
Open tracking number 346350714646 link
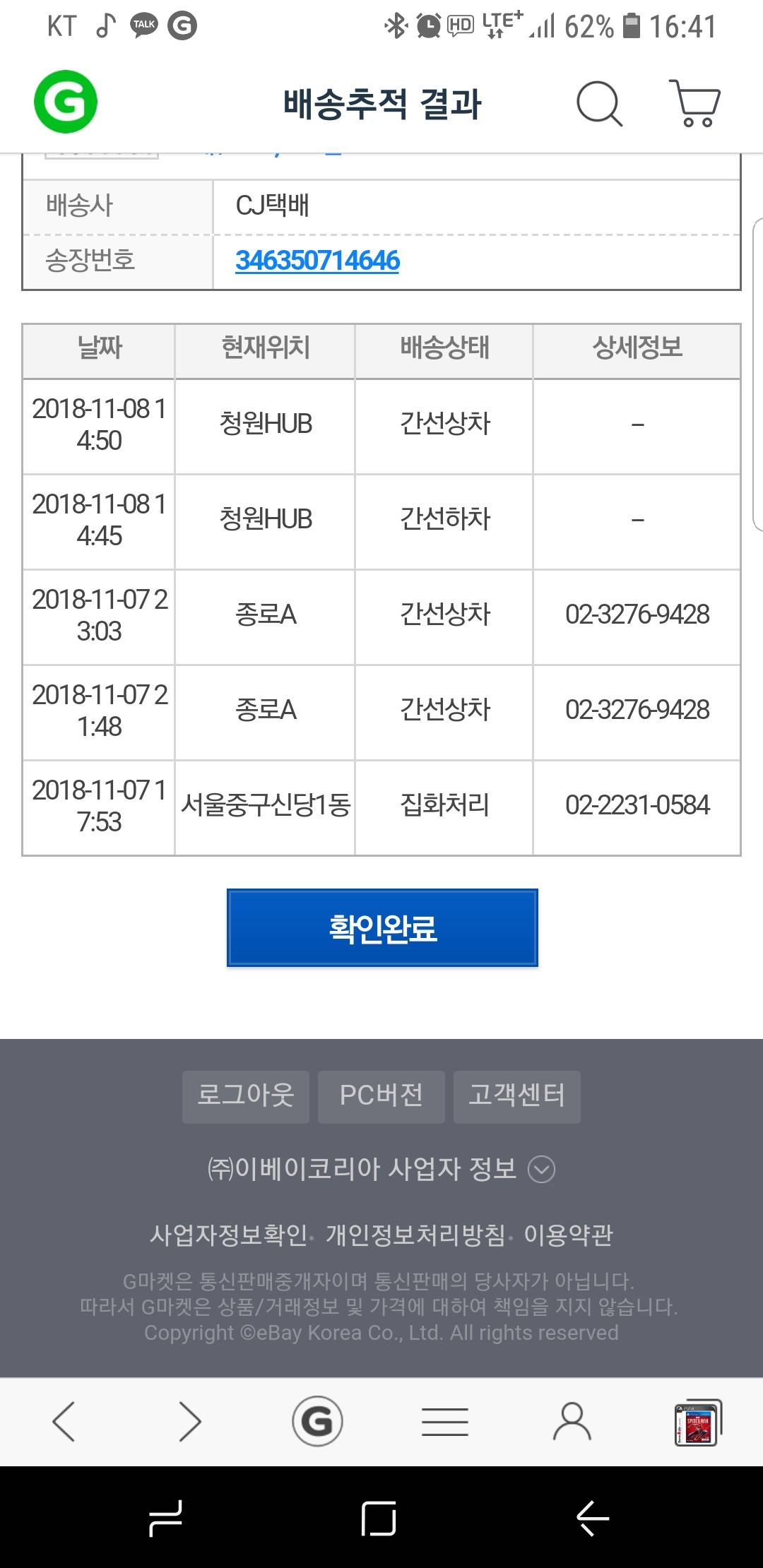[317, 261]
